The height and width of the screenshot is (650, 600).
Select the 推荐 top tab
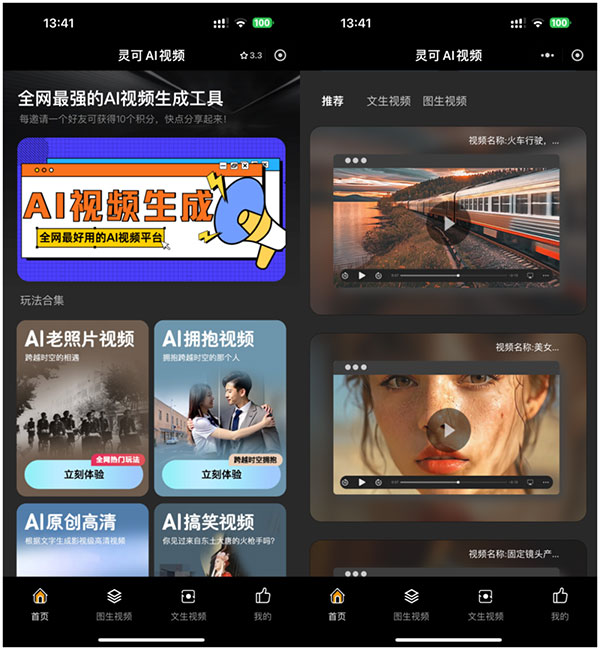click(333, 101)
